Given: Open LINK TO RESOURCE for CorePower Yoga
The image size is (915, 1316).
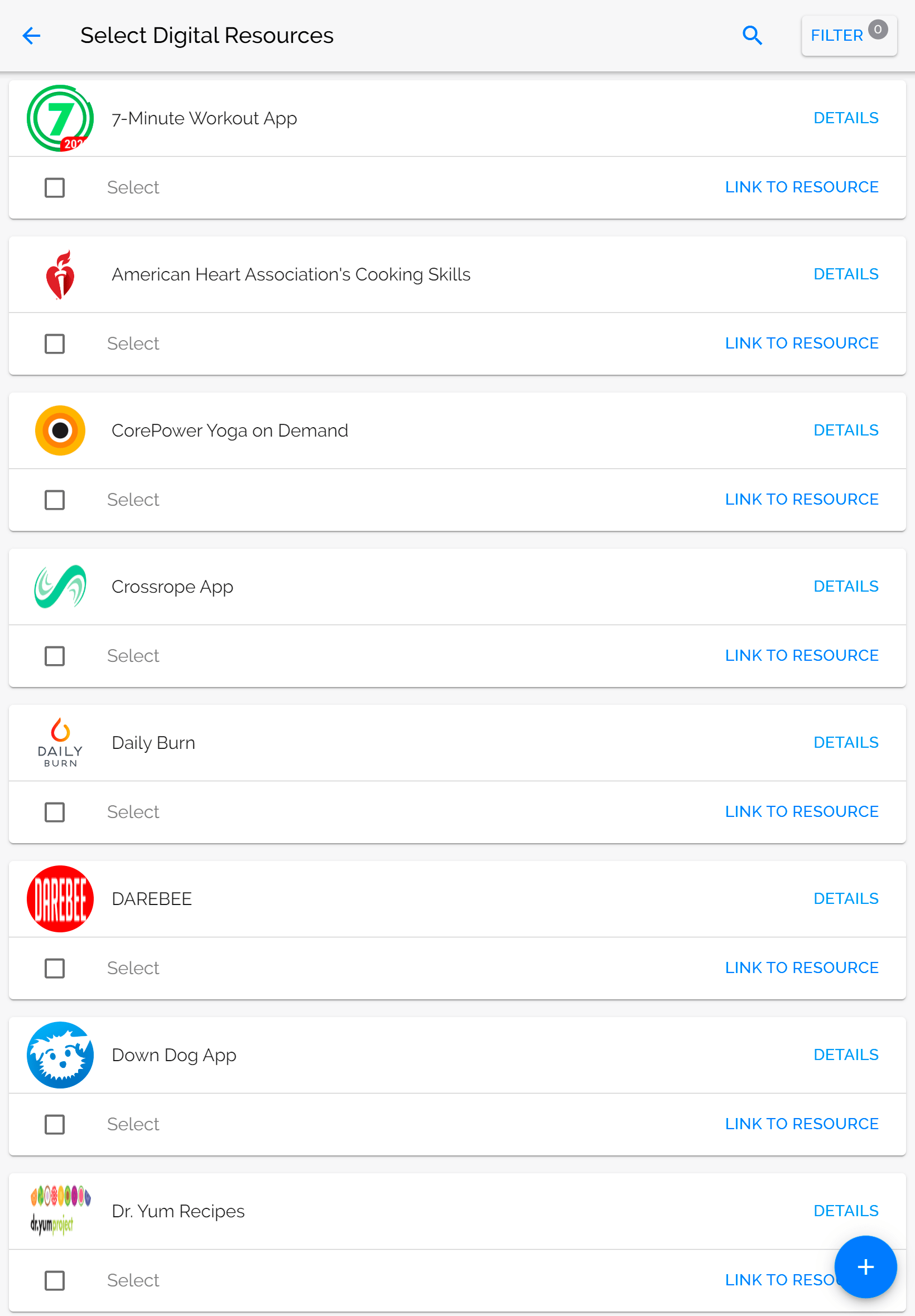Looking at the screenshot, I should (x=801, y=500).
